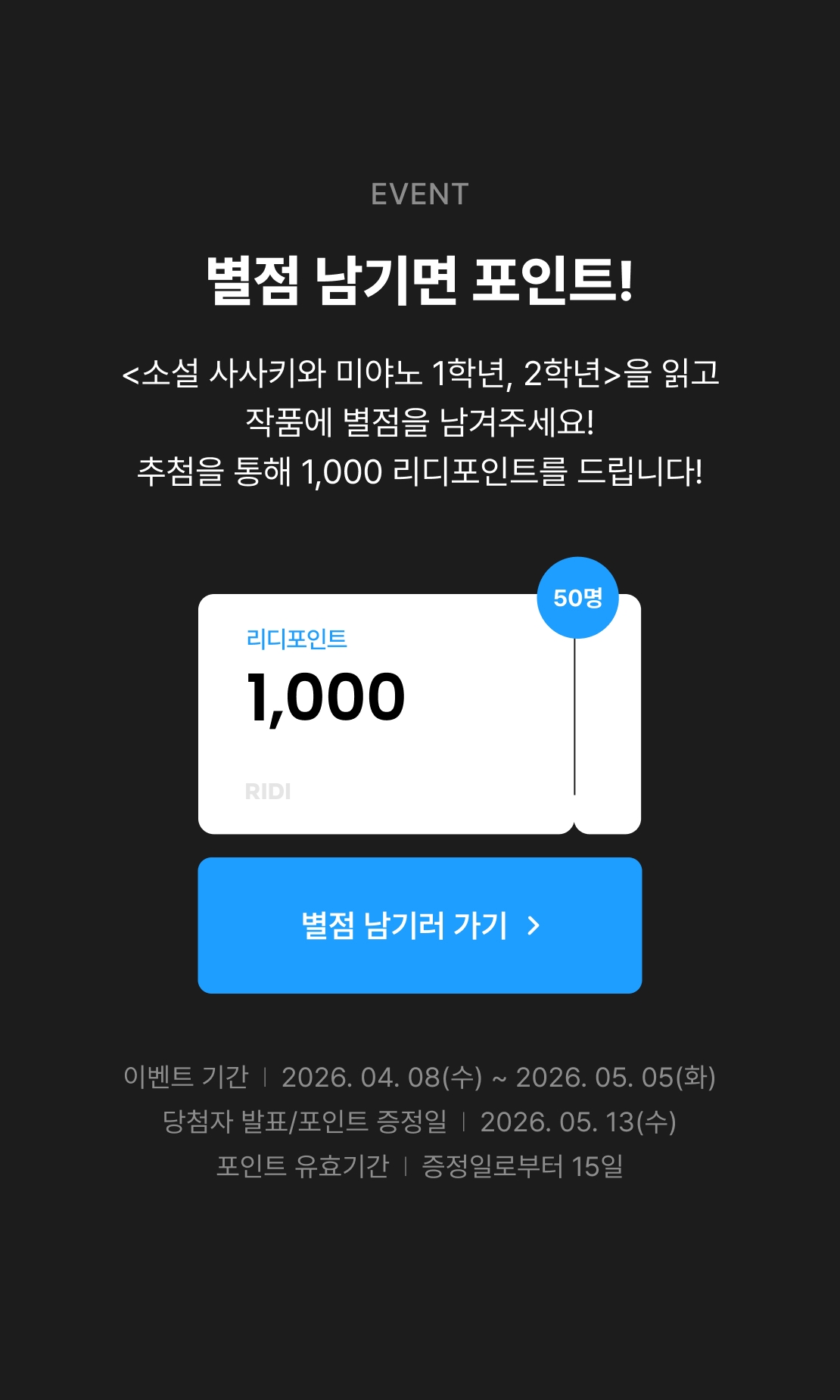Click the 별점 남기러 가기 button
The height and width of the screenshot is (1400, 840).
[x=419, y=924]
